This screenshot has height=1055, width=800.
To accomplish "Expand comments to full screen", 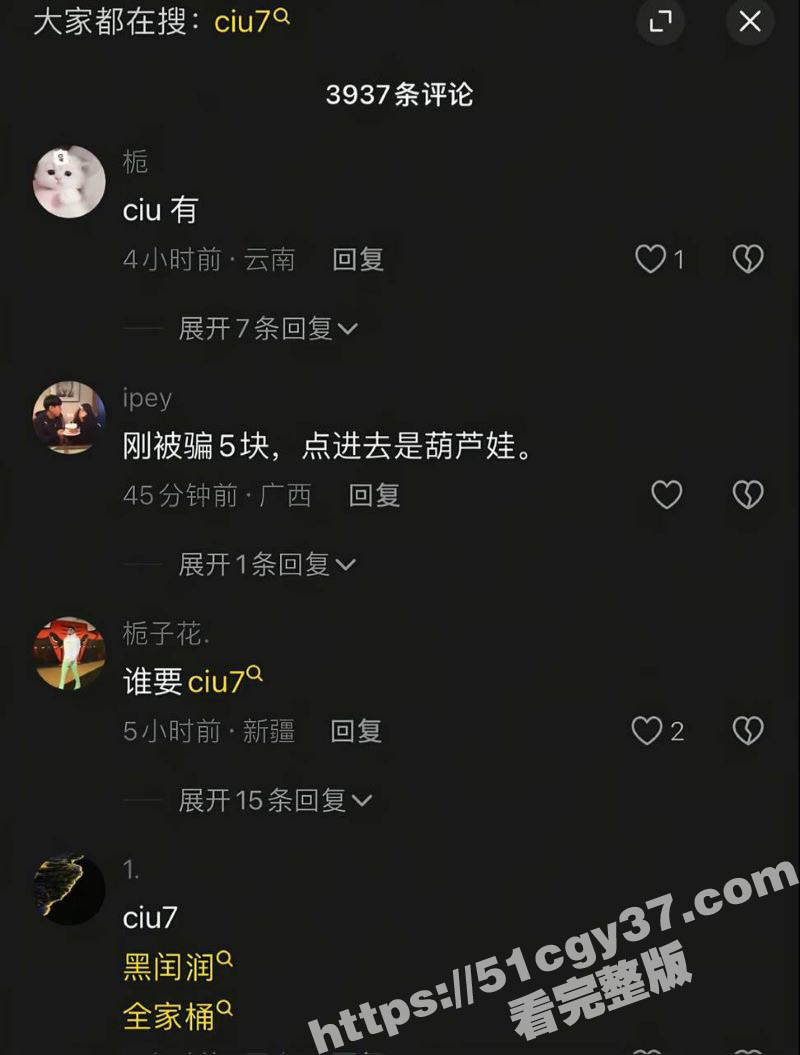I will [660, 21].
